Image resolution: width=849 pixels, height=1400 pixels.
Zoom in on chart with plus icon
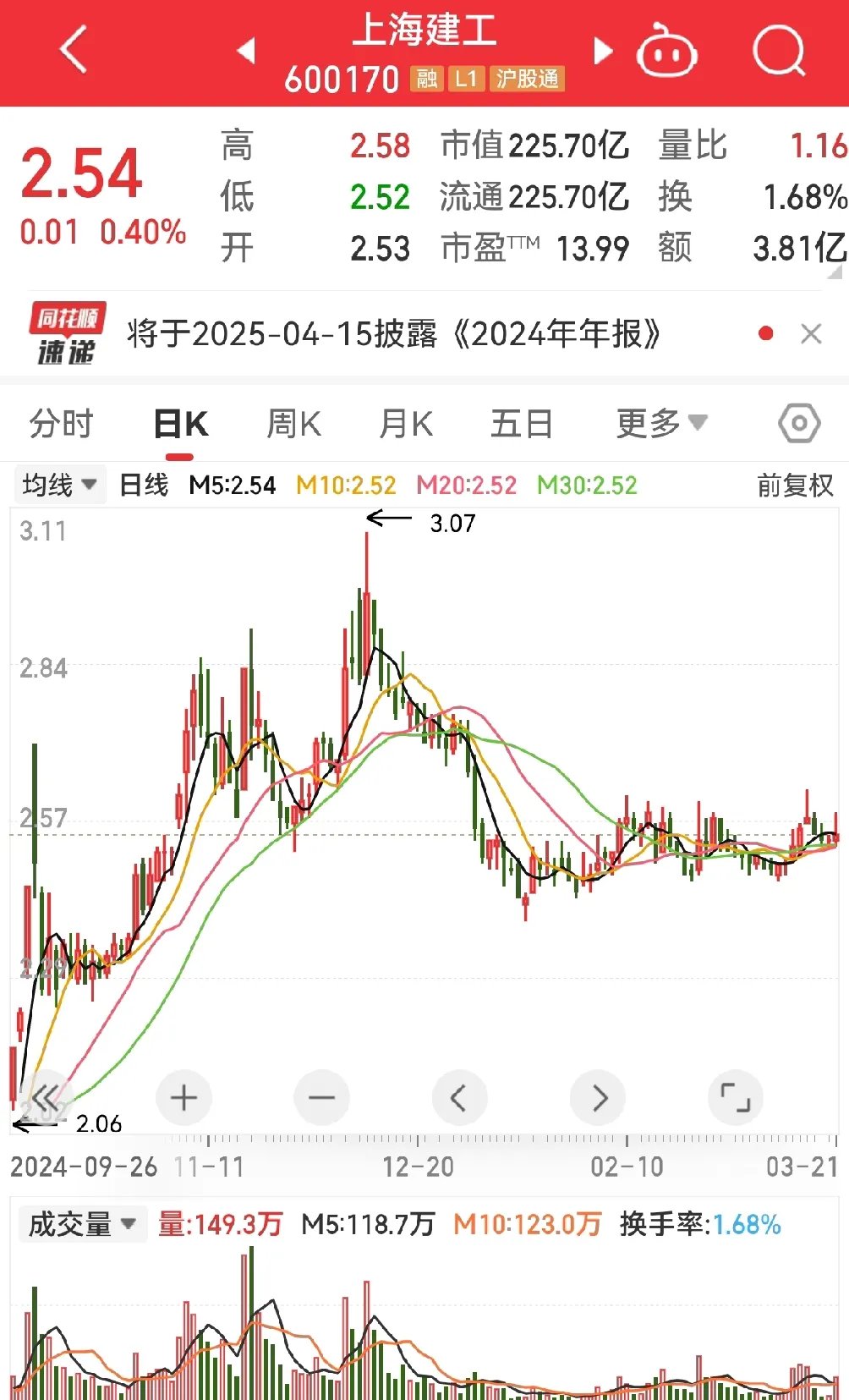point(183,1097)
